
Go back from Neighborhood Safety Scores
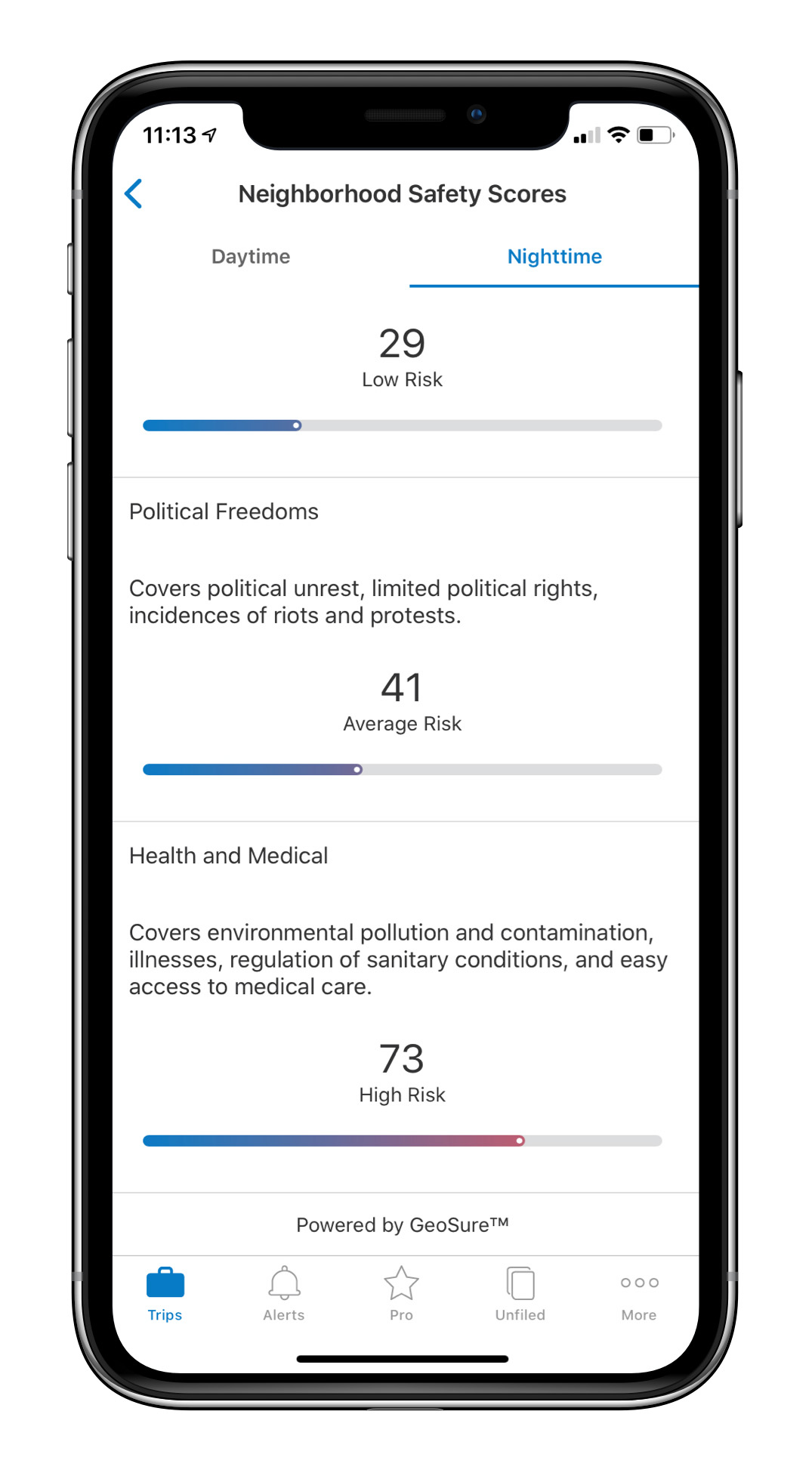134,194
